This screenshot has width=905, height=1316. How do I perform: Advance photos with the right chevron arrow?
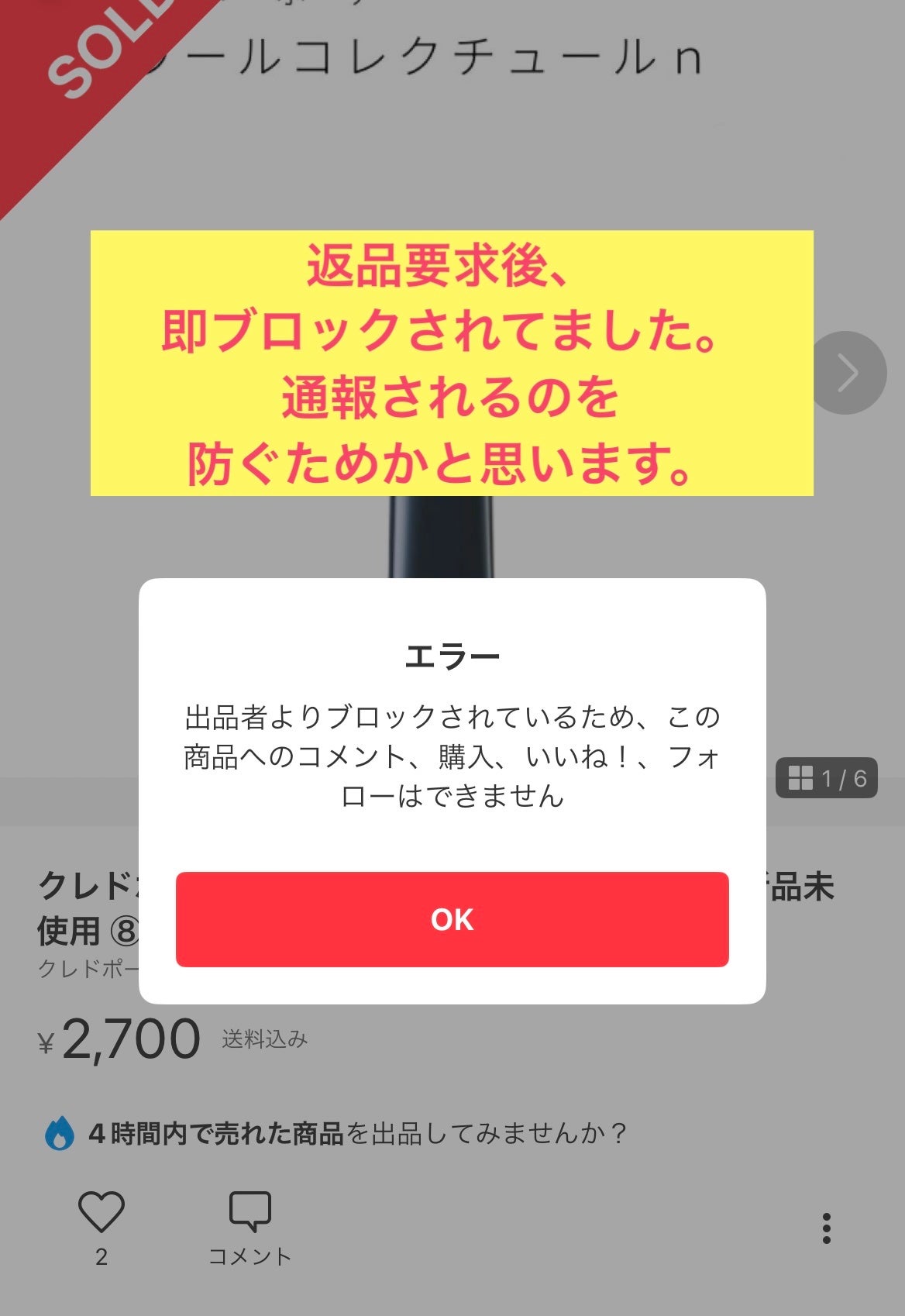point(849,371)
